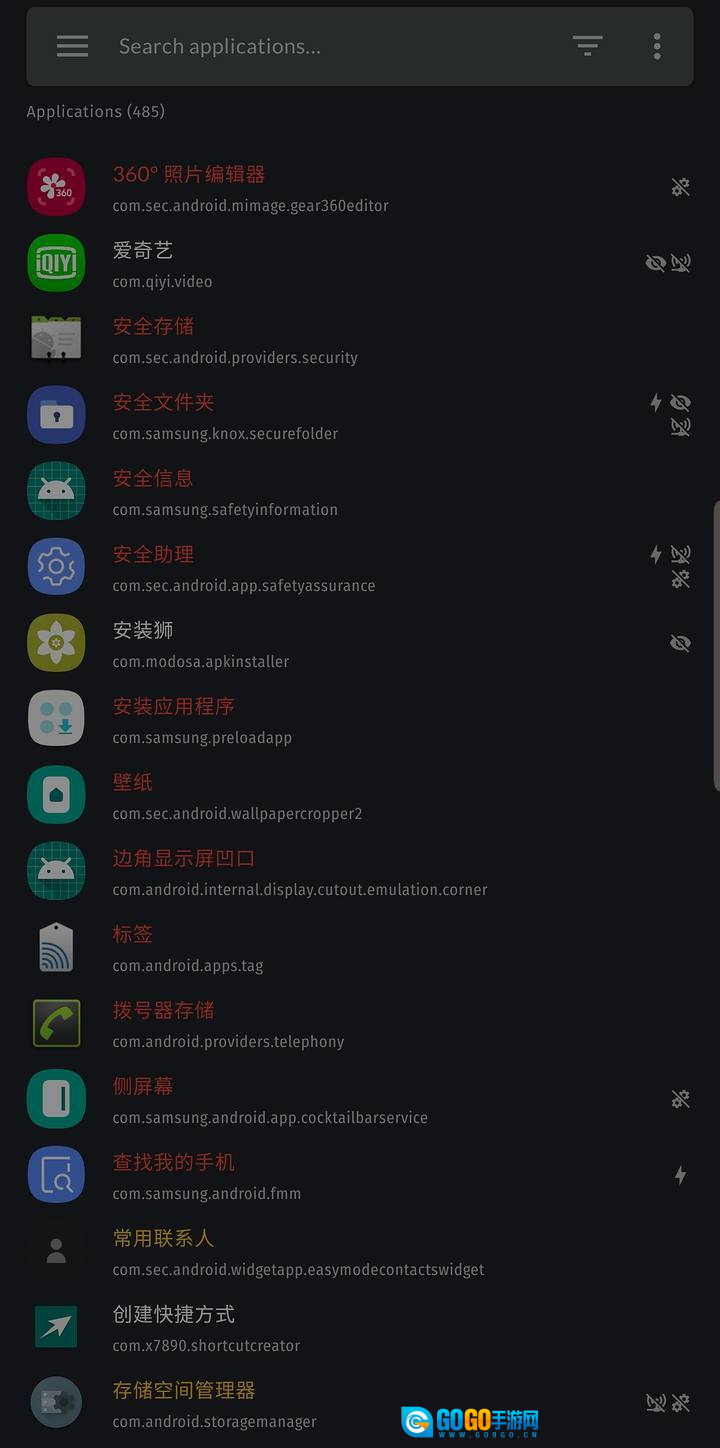Tap the Search applications field
This screenshot has height=1448, width=720.
330,46
